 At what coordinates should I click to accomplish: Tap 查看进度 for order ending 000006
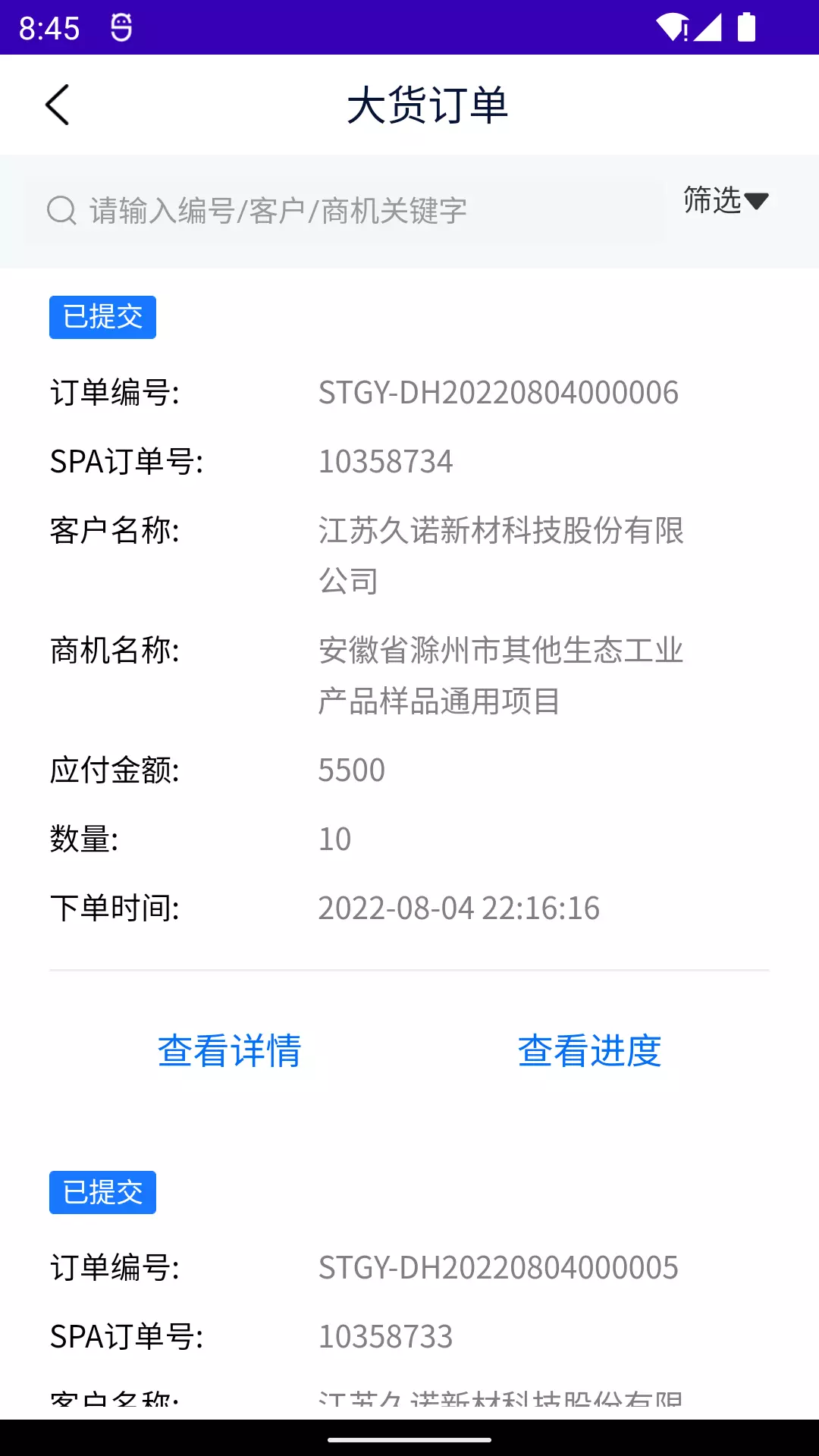589,1050
